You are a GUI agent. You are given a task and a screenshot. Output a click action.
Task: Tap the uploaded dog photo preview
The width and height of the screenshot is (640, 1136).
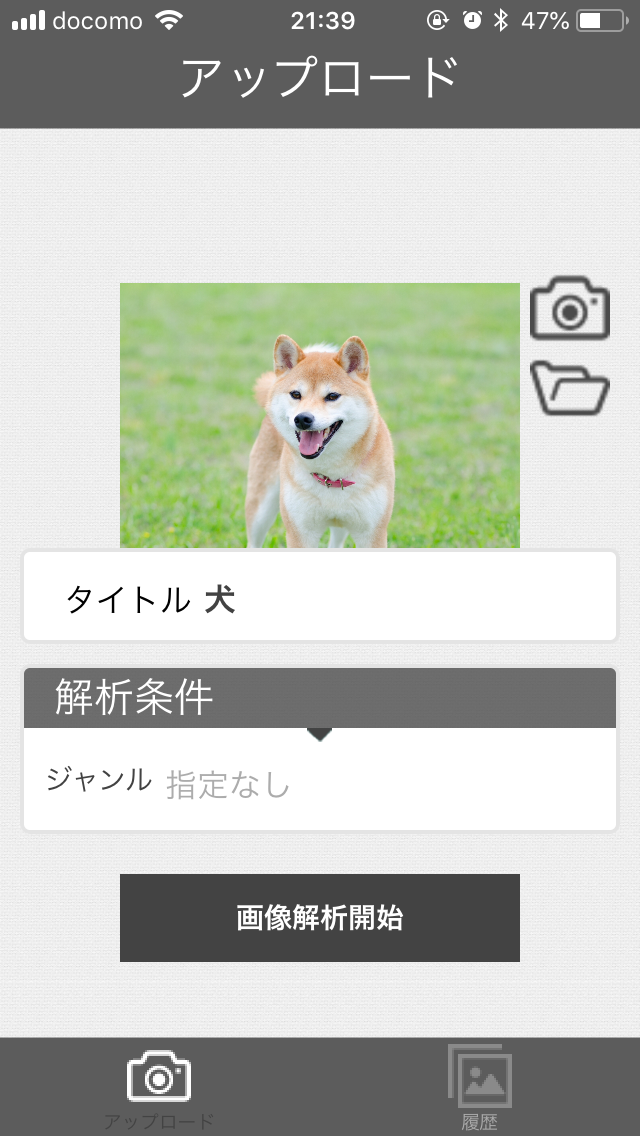tap(319, 415)
